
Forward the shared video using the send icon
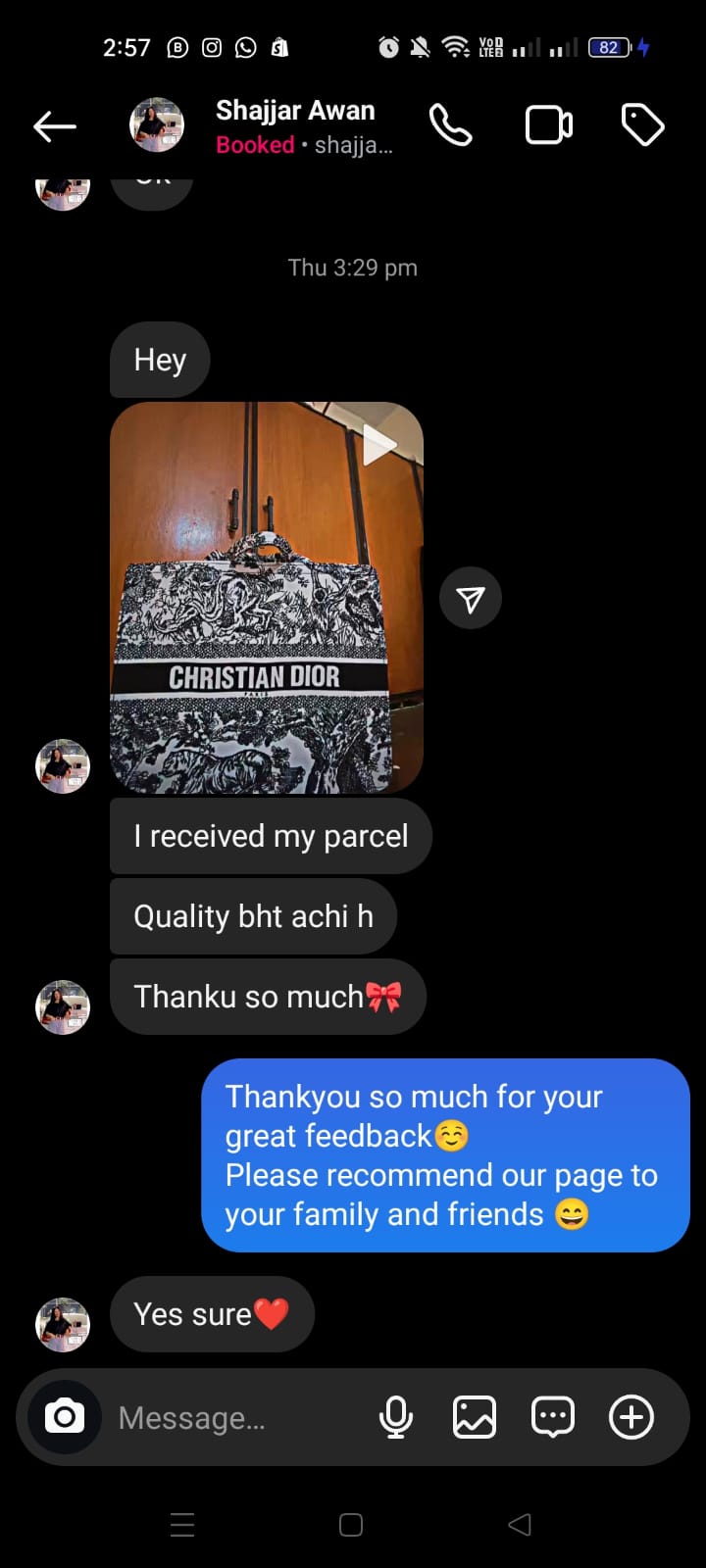pos(471,598)
